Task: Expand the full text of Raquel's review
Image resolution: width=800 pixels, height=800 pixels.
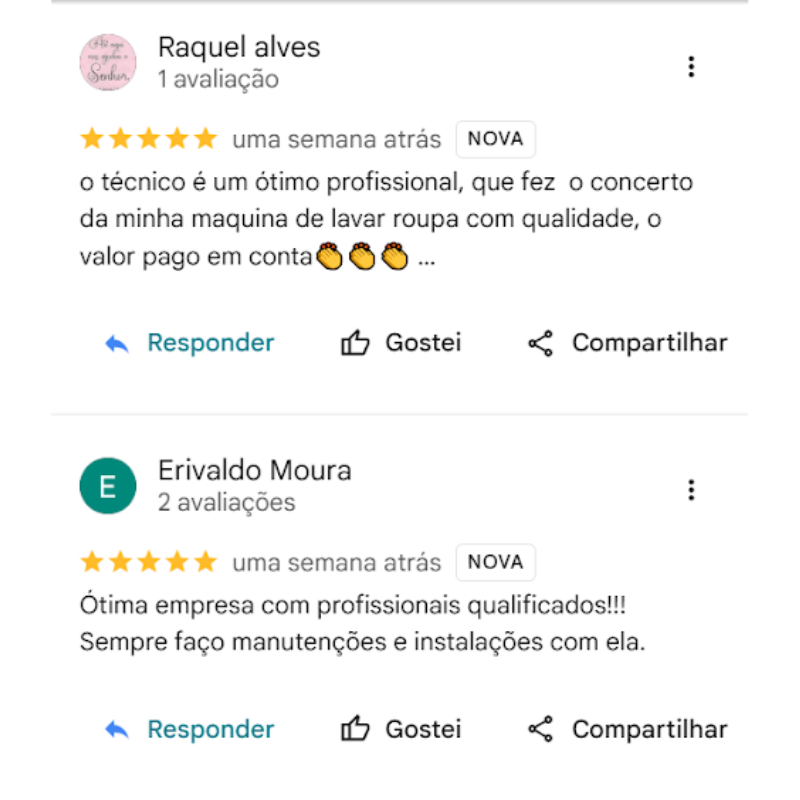Action: [426, 258]
